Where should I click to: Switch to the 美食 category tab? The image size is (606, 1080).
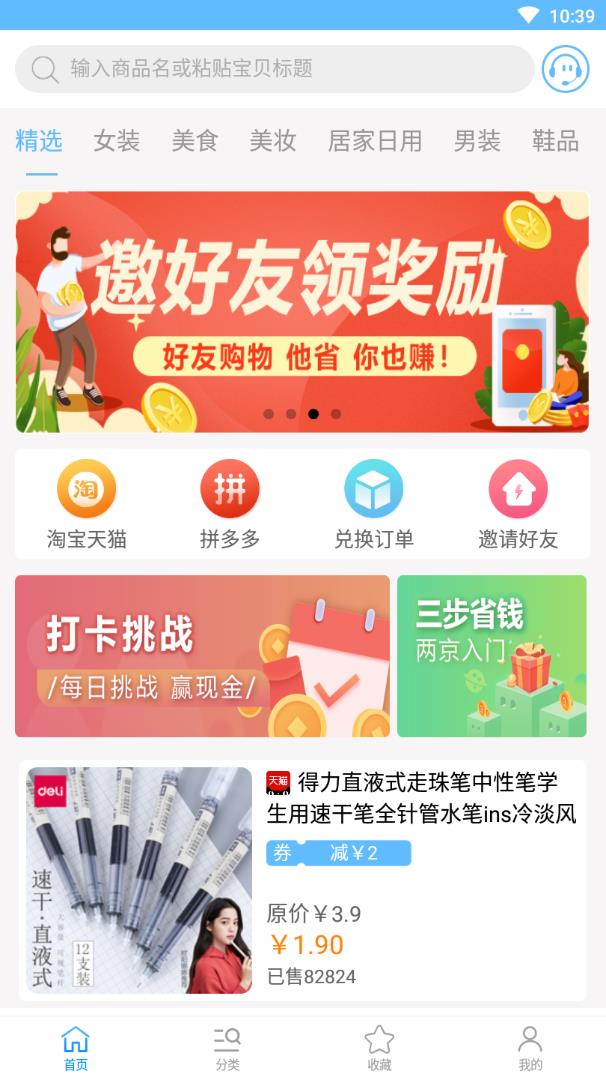click(195, 141)
